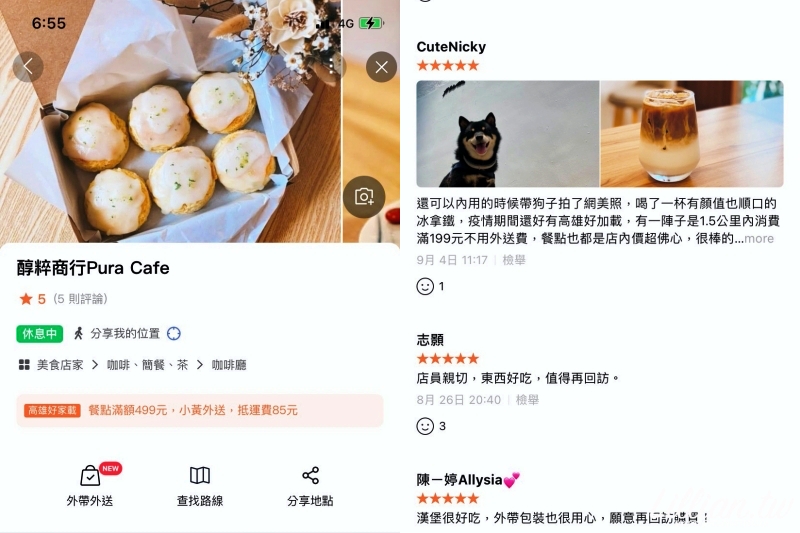React to 志願's review with smiley

tap(425, 426)
